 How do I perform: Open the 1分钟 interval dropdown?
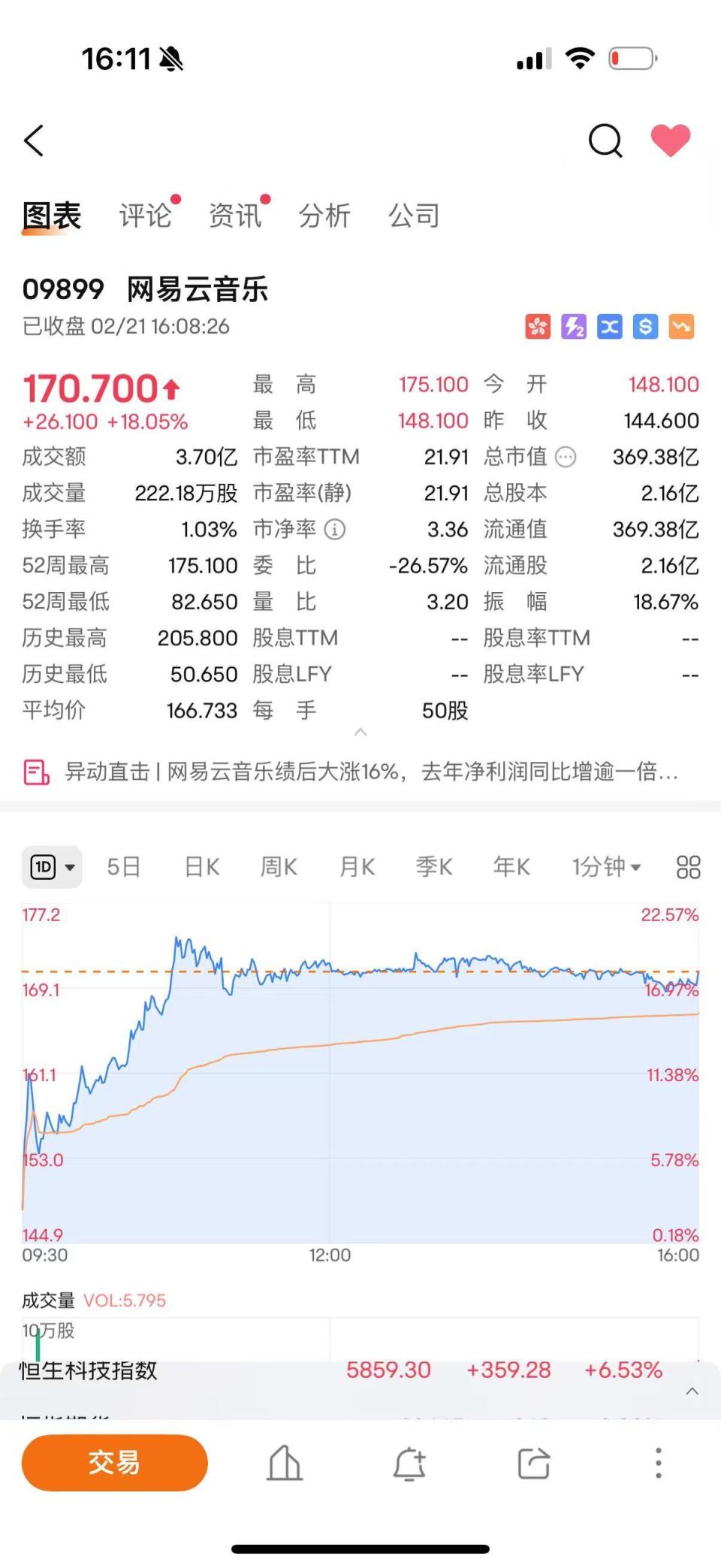pyautogui.click(x=605, y=866)
